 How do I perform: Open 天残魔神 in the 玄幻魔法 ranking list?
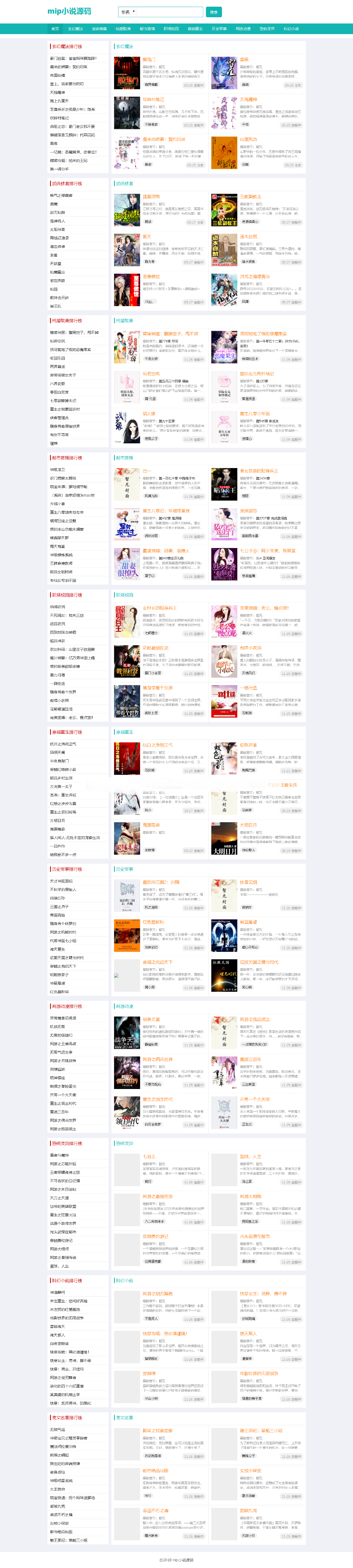[58, 93]
